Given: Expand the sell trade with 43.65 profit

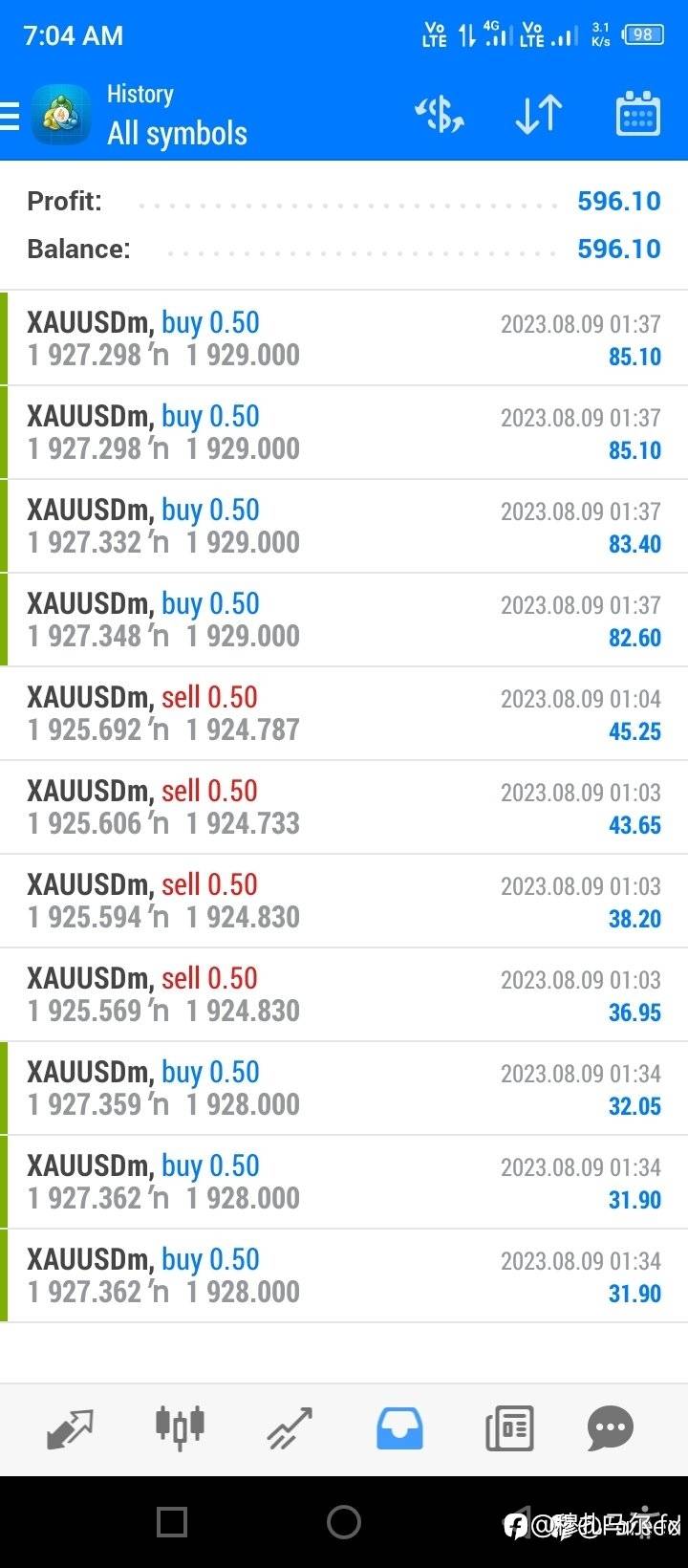Looking at the screenshot, I should point(344,807).
